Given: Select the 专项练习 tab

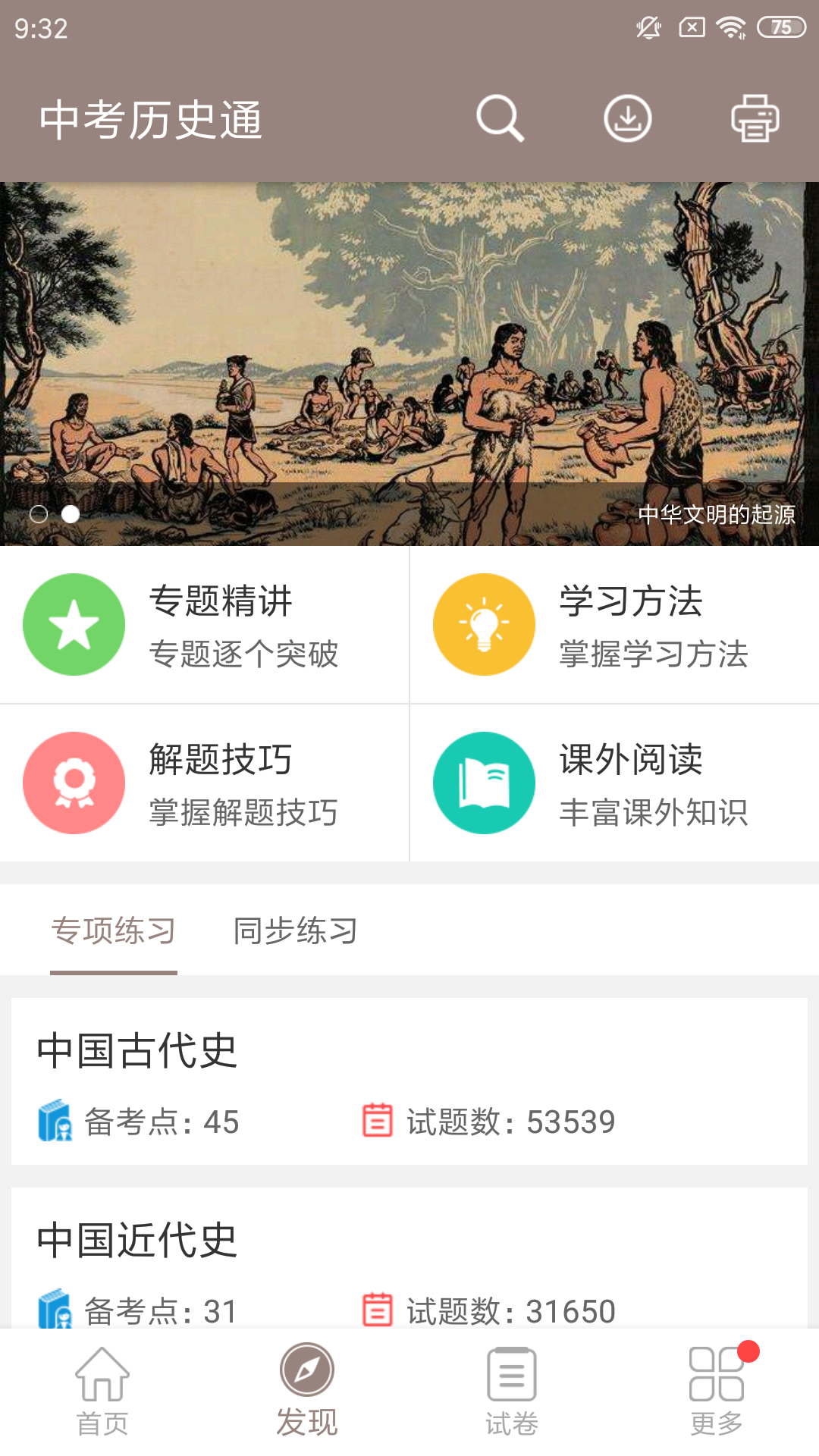Looking at the screenshot, I should point(115,930).
